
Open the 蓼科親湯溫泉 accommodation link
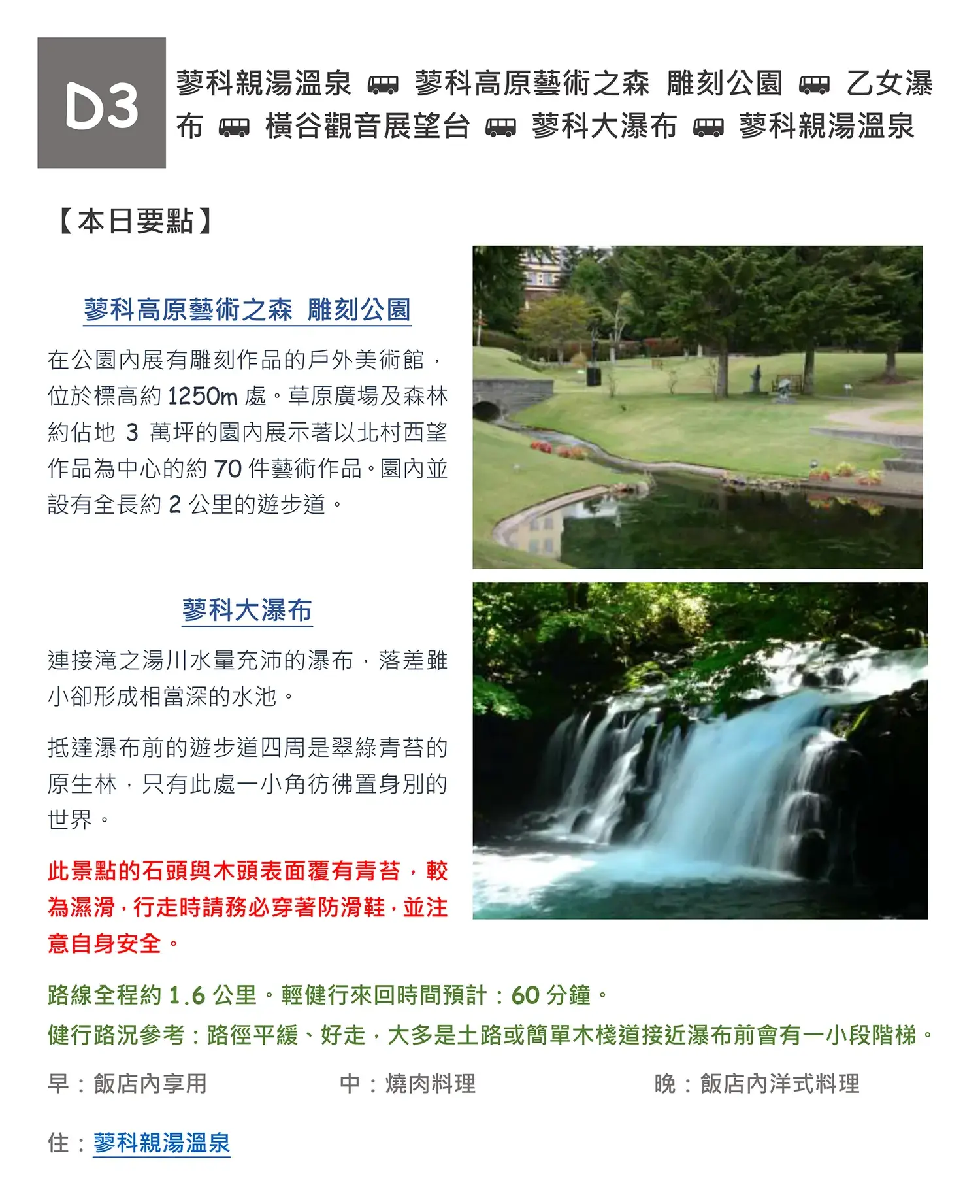point(161,1143)
